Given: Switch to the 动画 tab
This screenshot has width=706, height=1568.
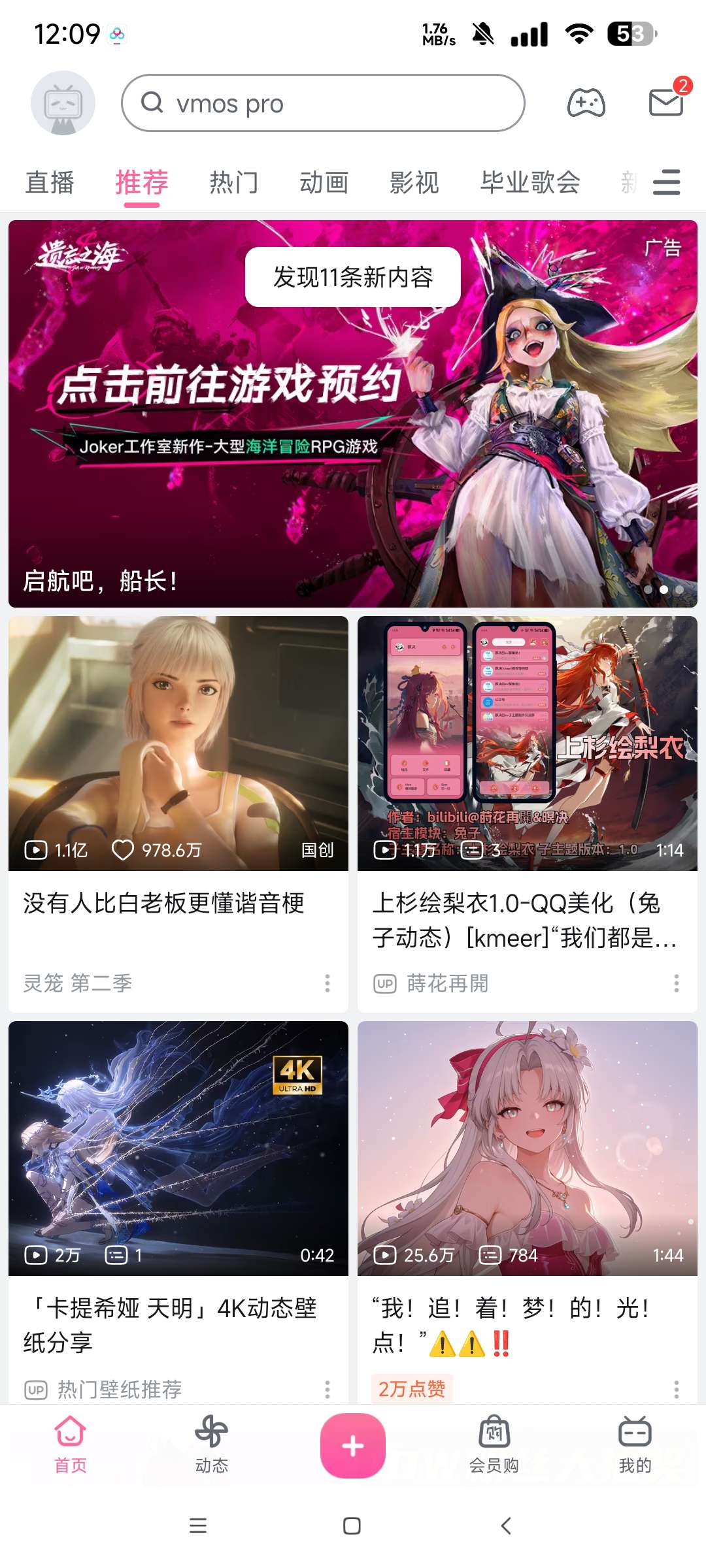Looking at the screenshot, I should tap(324, 182).
